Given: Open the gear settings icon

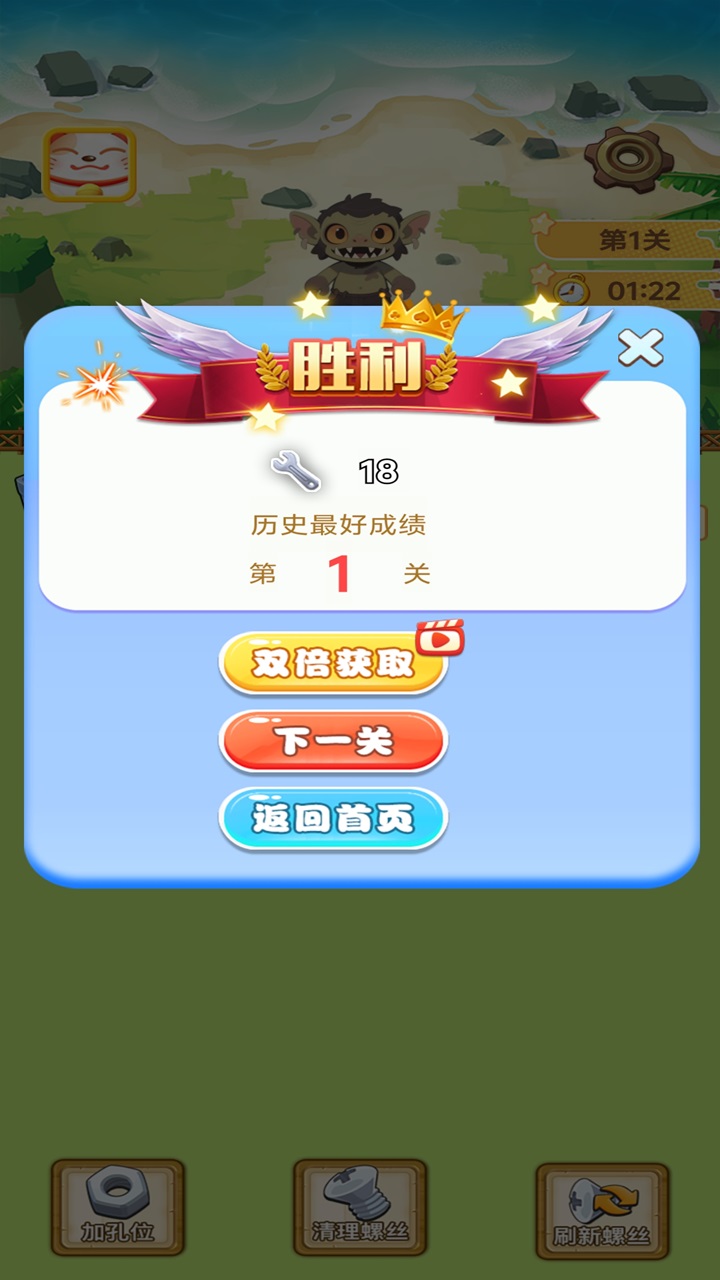Looking at the screenshot, I should tap(627, 158).
